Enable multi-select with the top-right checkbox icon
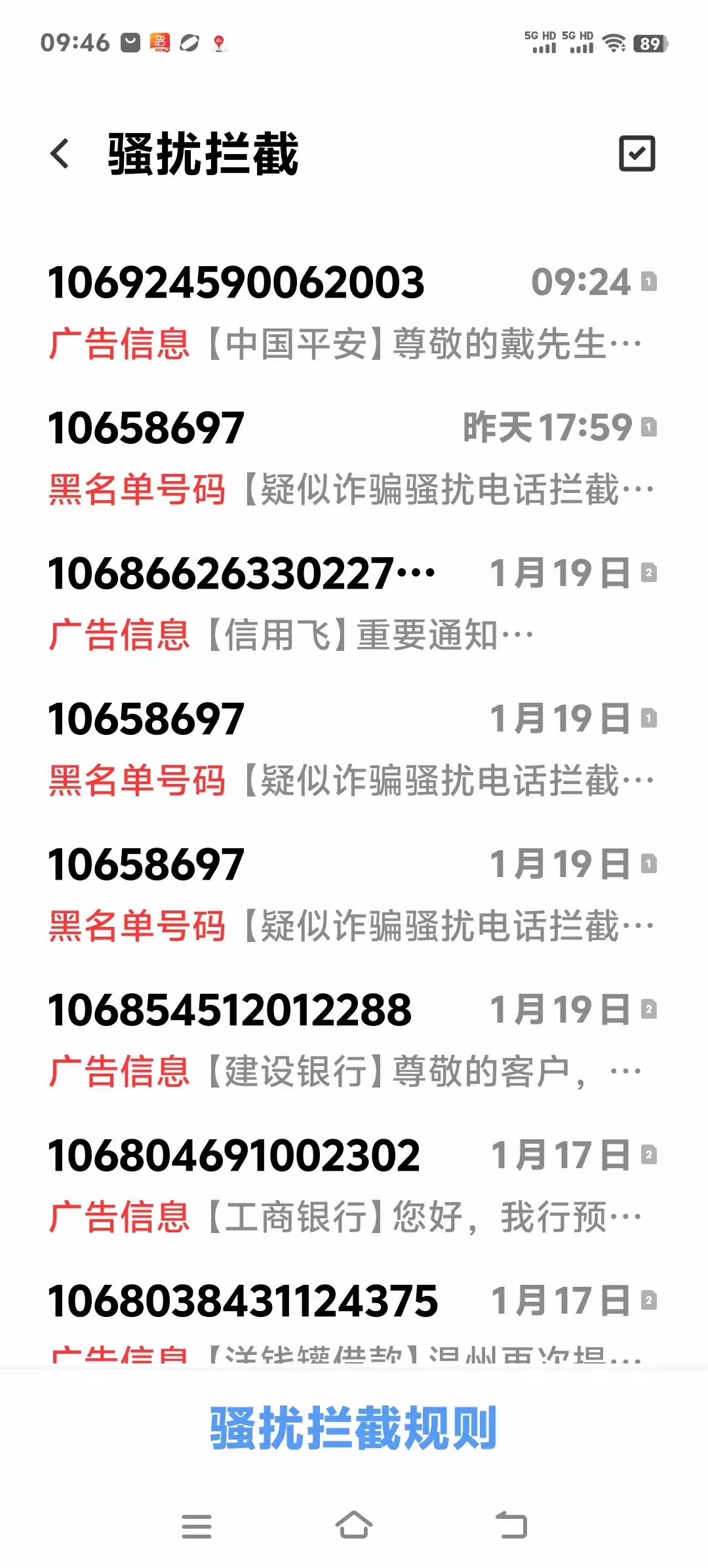This screenshot has height=1568, width=708. click(637, 155)
